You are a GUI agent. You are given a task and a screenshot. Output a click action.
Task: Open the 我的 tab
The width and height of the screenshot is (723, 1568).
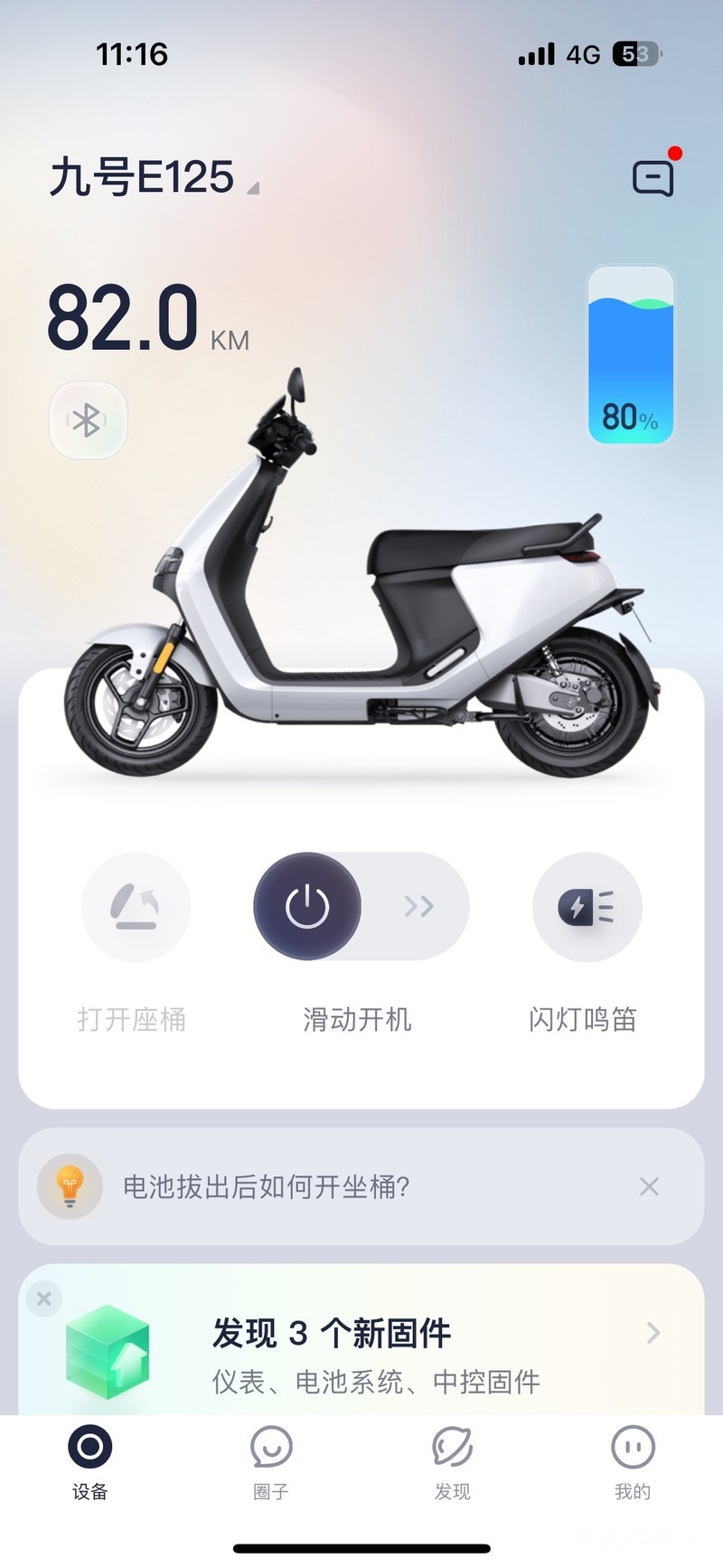pyautogui.click(x=633, y=1463)
